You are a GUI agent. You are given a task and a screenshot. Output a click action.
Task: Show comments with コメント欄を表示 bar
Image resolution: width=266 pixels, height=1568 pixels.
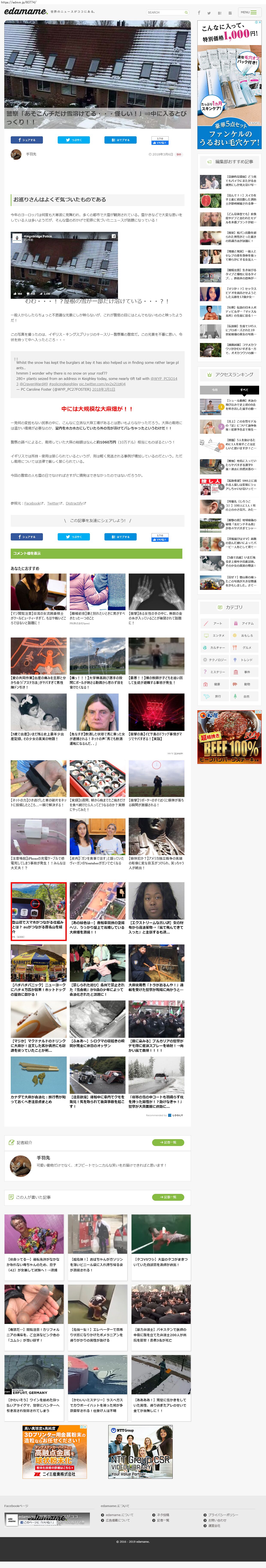click(x=96, y=553)
